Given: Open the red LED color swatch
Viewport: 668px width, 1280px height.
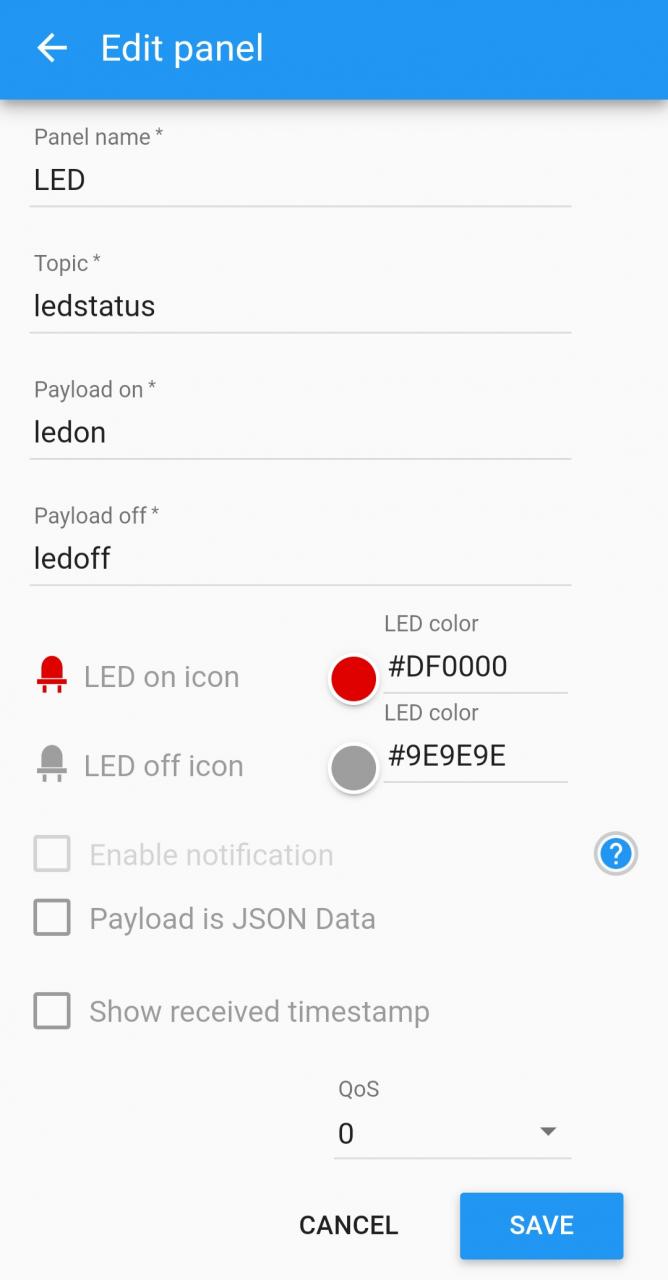Looking at the screenshot, I should (x=354, y=679).
